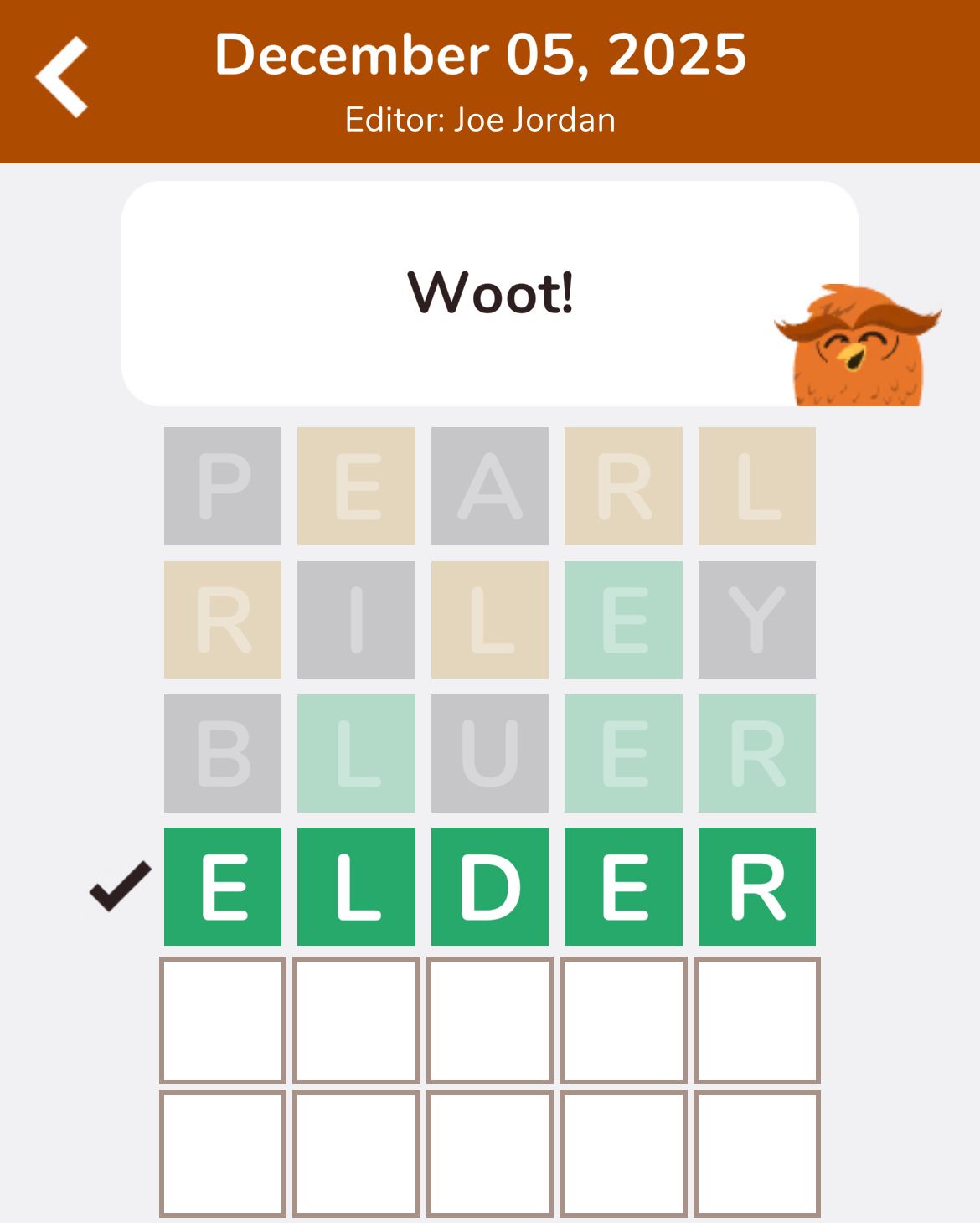Click the Editor: Joe Jordan label
This screenshot has width=980, height=1223.
pyautogui.click(x=480, y=119)
